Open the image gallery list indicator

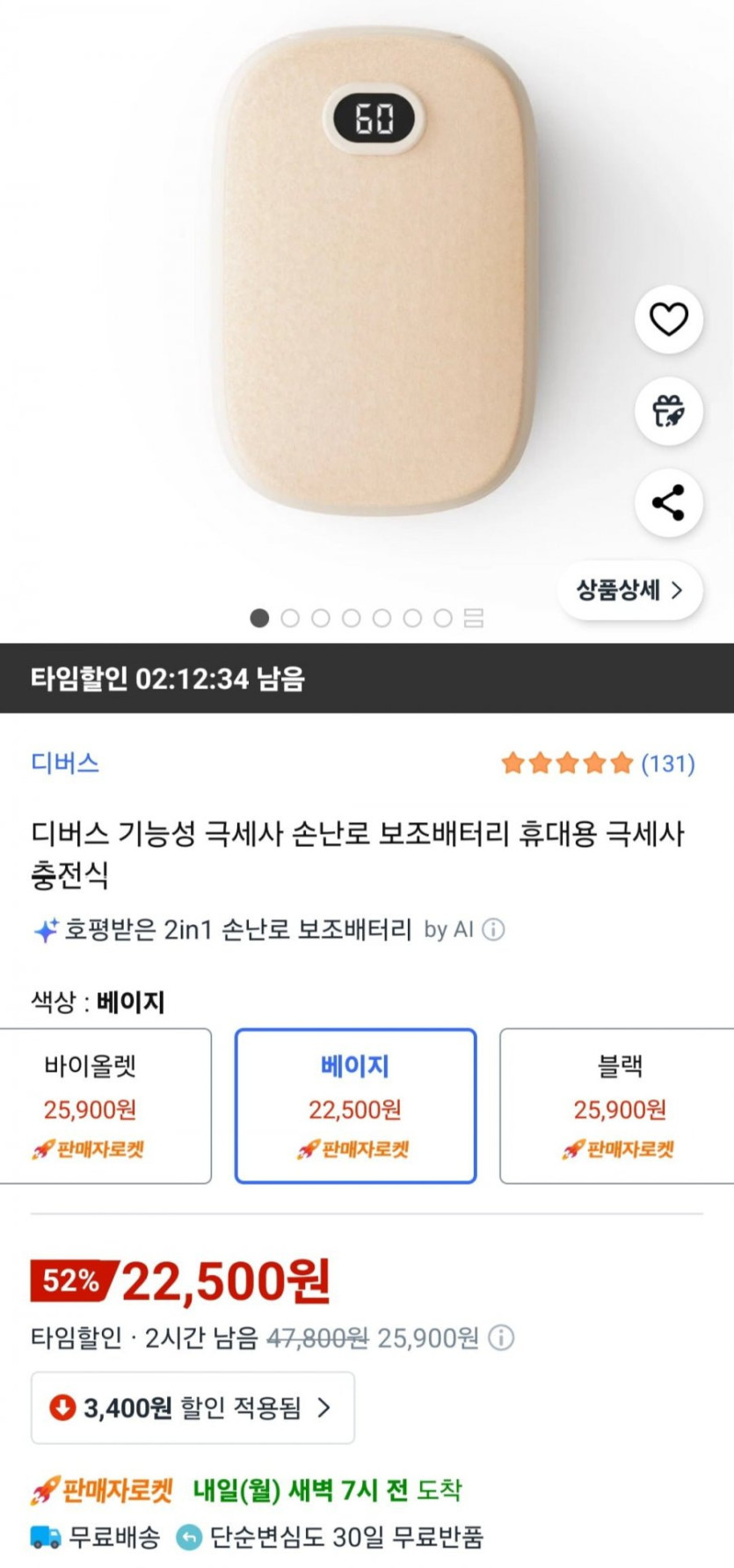point(474,618)
